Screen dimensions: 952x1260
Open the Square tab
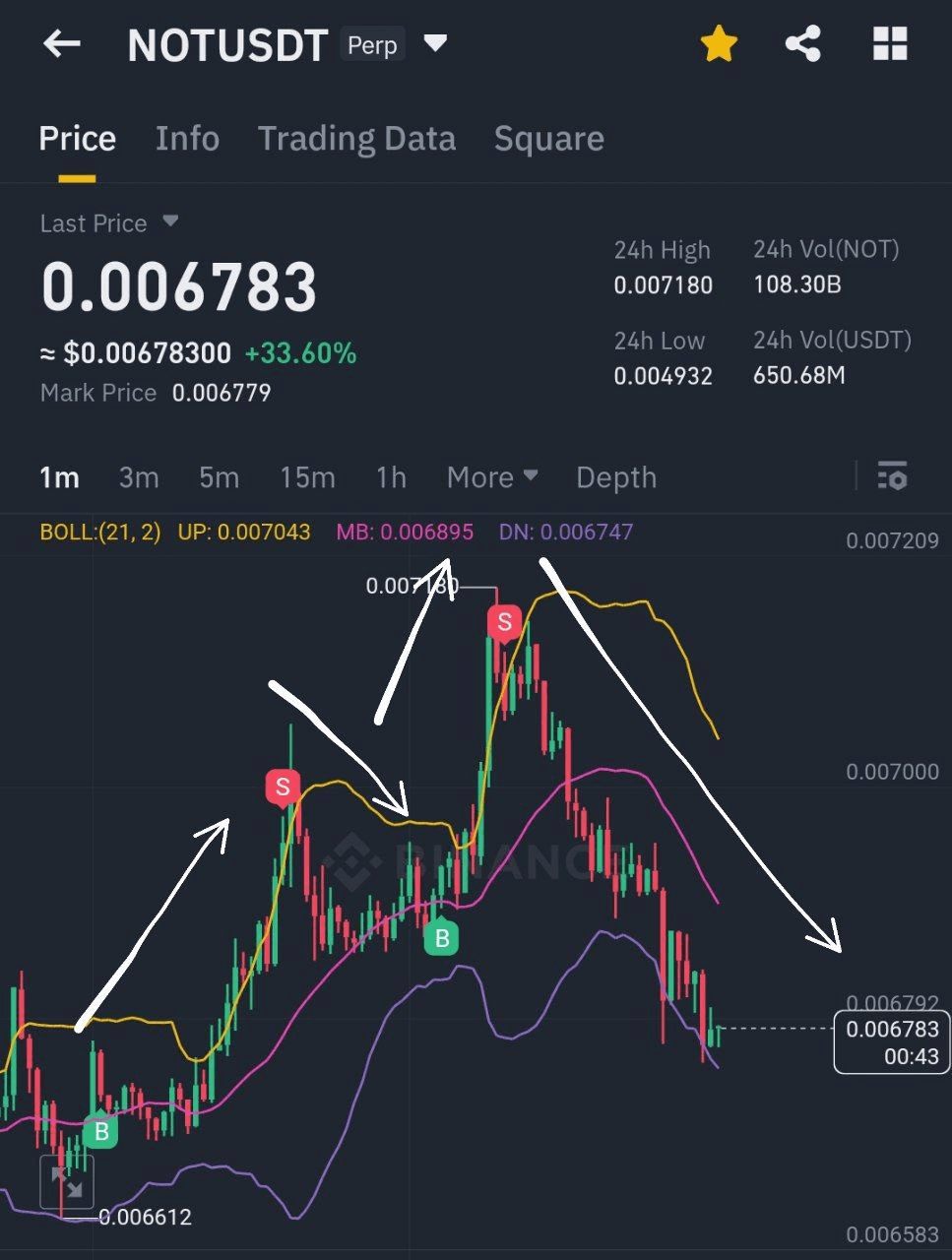[548, 139]
